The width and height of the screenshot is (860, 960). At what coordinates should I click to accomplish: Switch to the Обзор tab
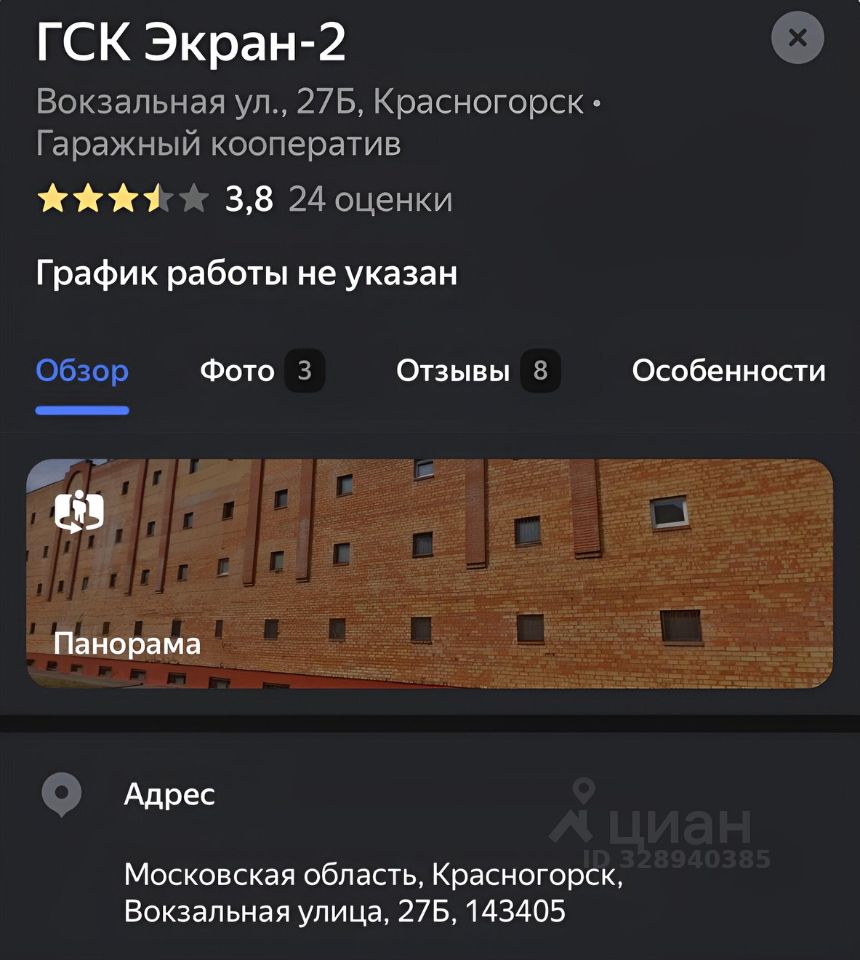pyautogui.click(x=82, y=371)
